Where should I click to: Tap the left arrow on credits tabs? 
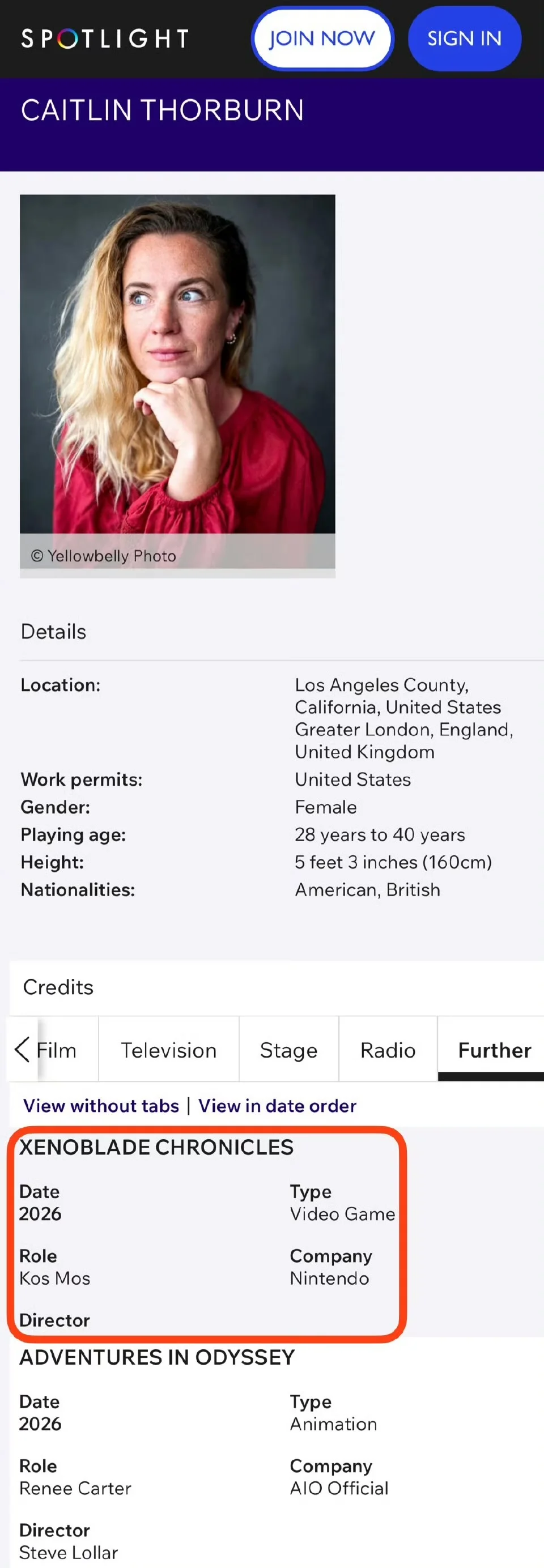[22, 1049]
